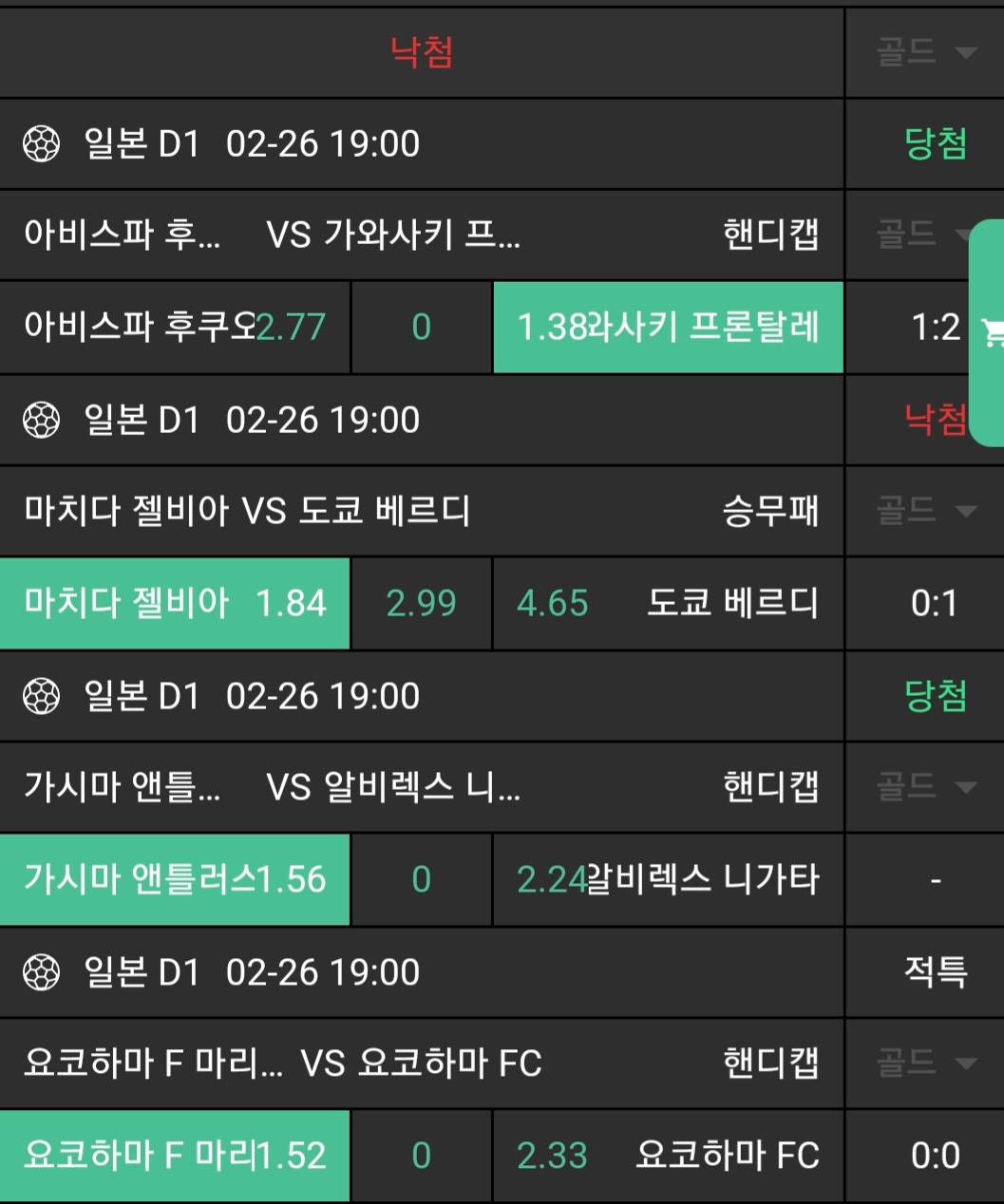Select draw odds 2.99
This screenshot has width=1004, height=1204.
[x=421, y=604]
